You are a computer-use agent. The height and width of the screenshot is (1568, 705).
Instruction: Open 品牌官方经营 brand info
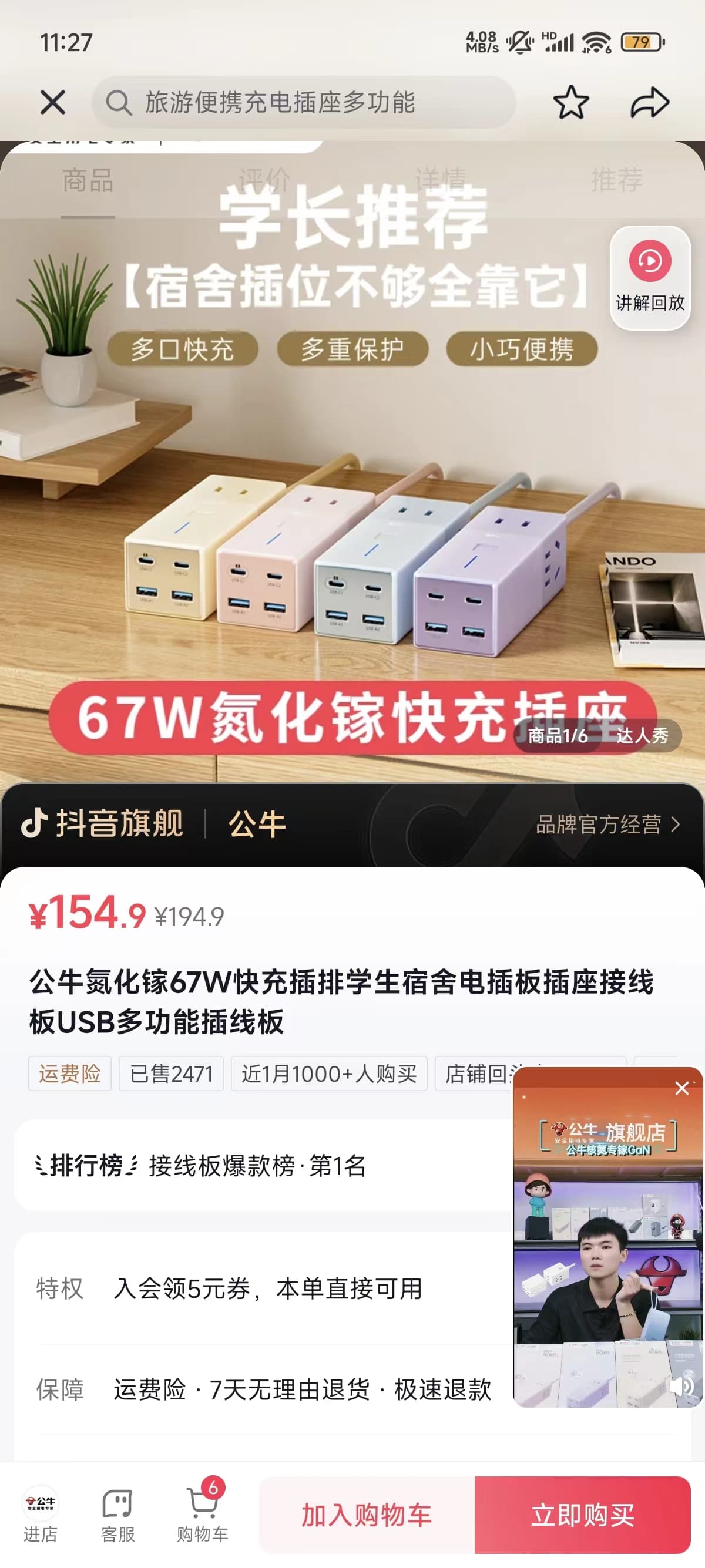(607, 824)
